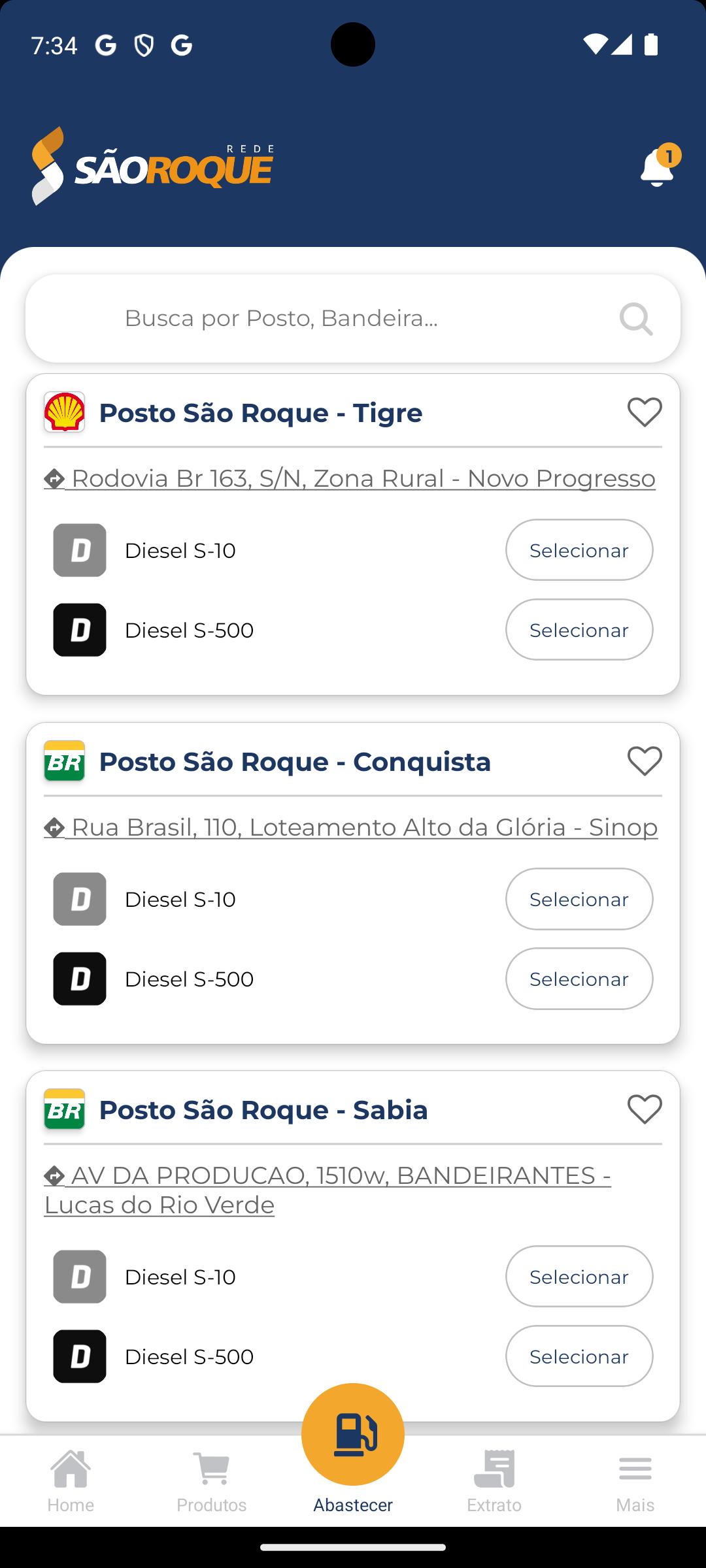Open the notifications bell
706x1568 pixels.
pyautogui.click(x=658, y=167)
